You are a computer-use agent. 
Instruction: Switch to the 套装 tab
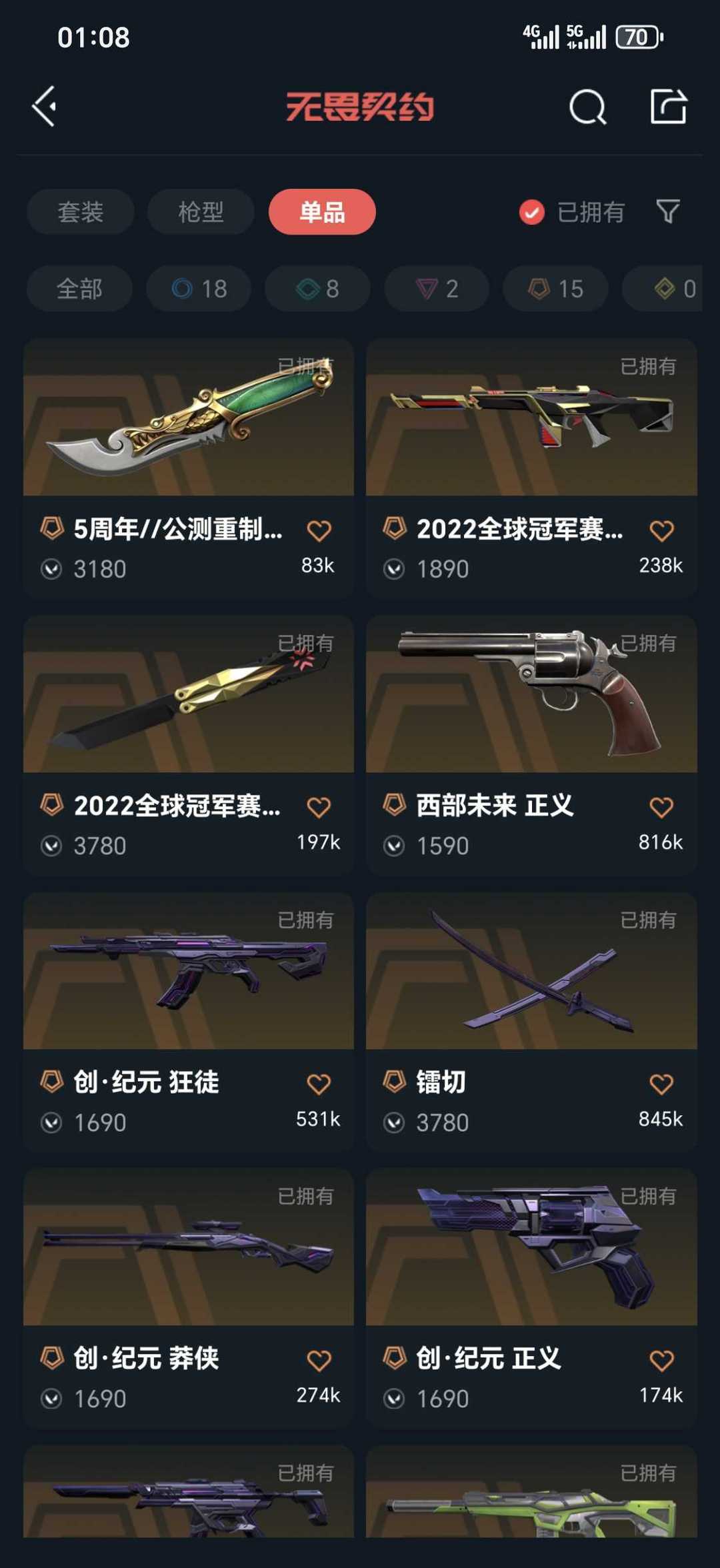pyautogui.click(x=80, y=211)
